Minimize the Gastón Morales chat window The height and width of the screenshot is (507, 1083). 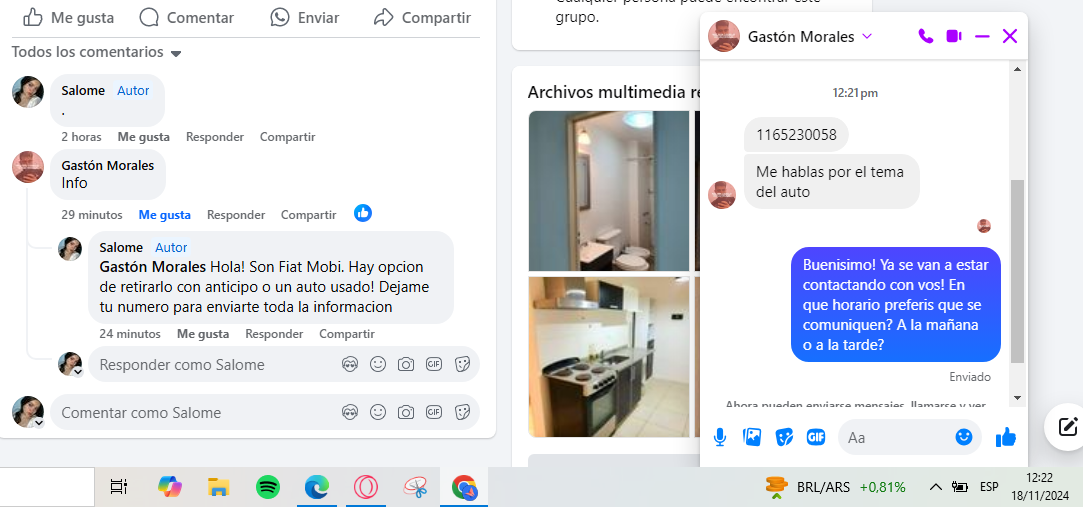[x=982, y=36]
